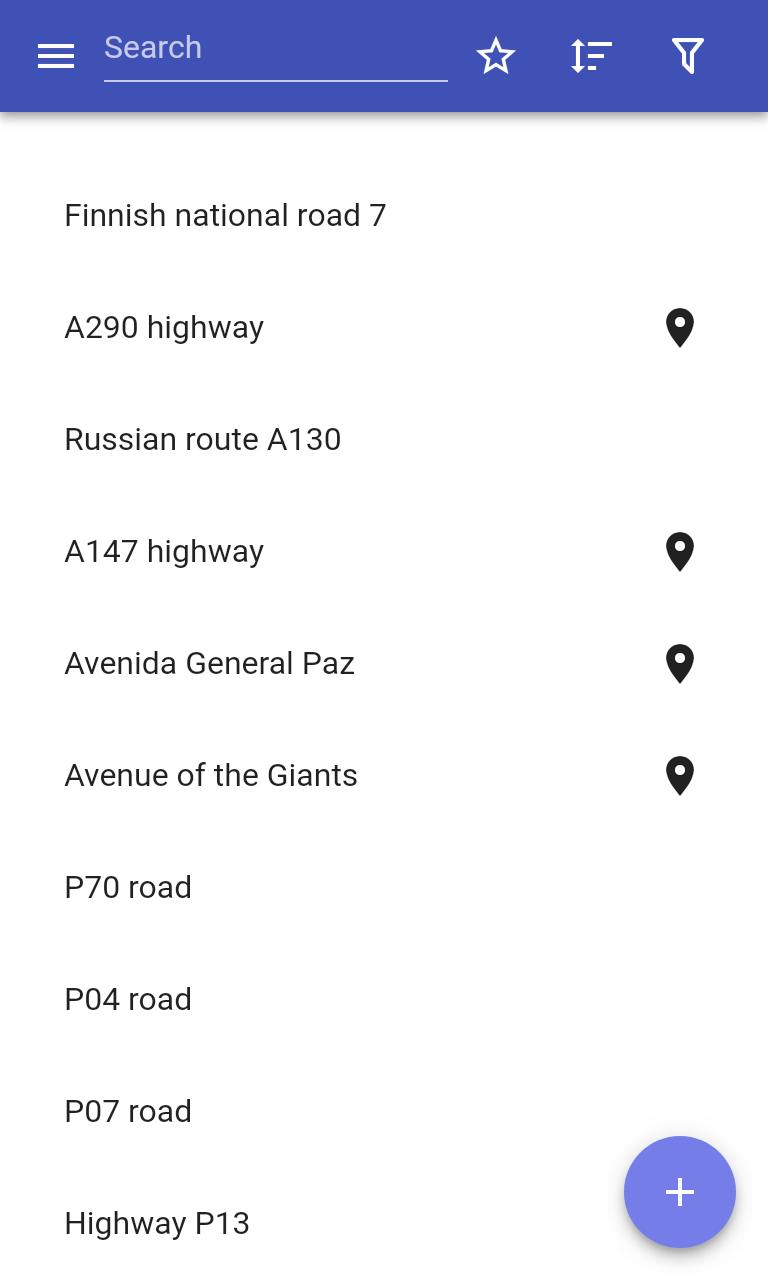Open the sort options icon

pos(591,56)
